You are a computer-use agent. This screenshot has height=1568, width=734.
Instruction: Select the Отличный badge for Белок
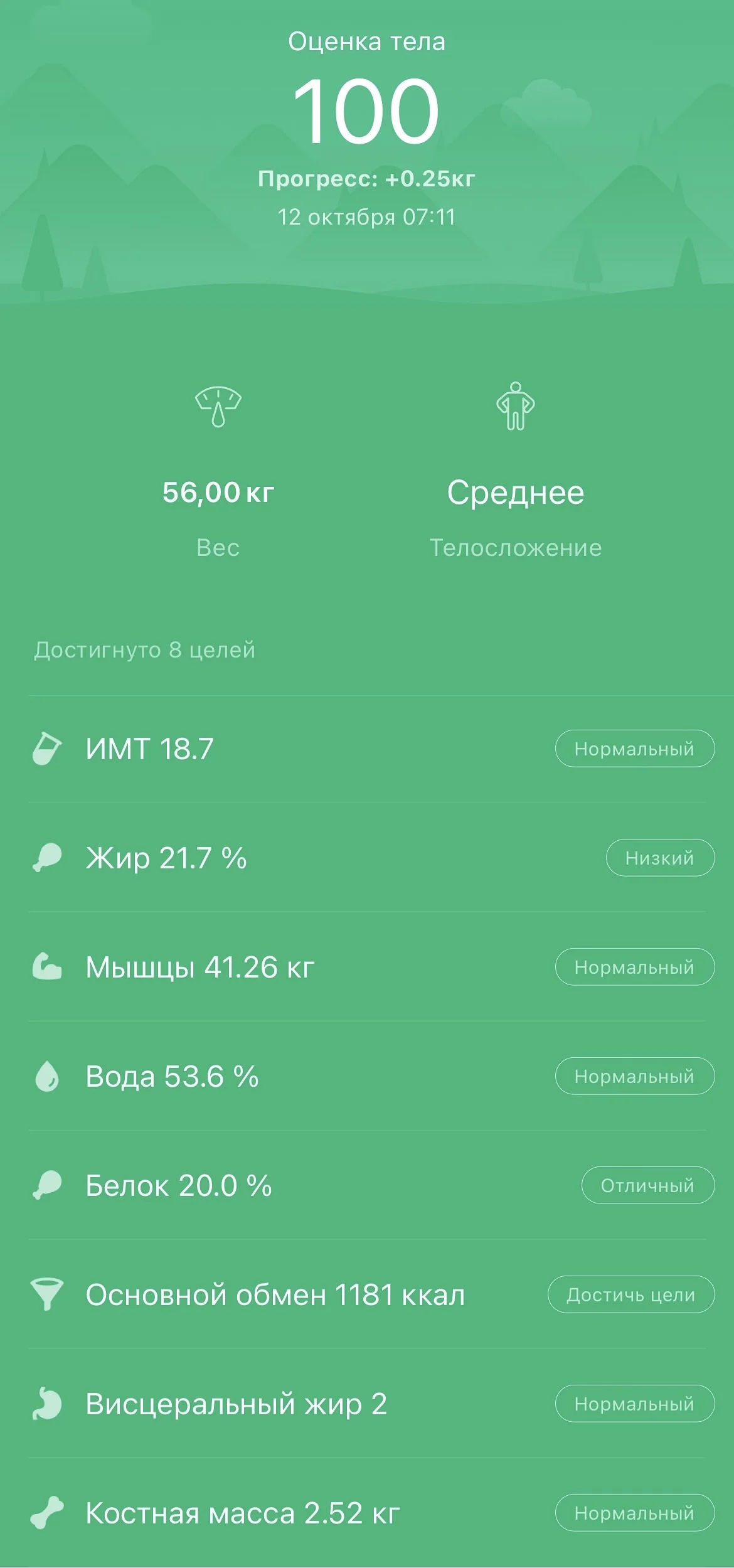click(x=646, y=1185)
